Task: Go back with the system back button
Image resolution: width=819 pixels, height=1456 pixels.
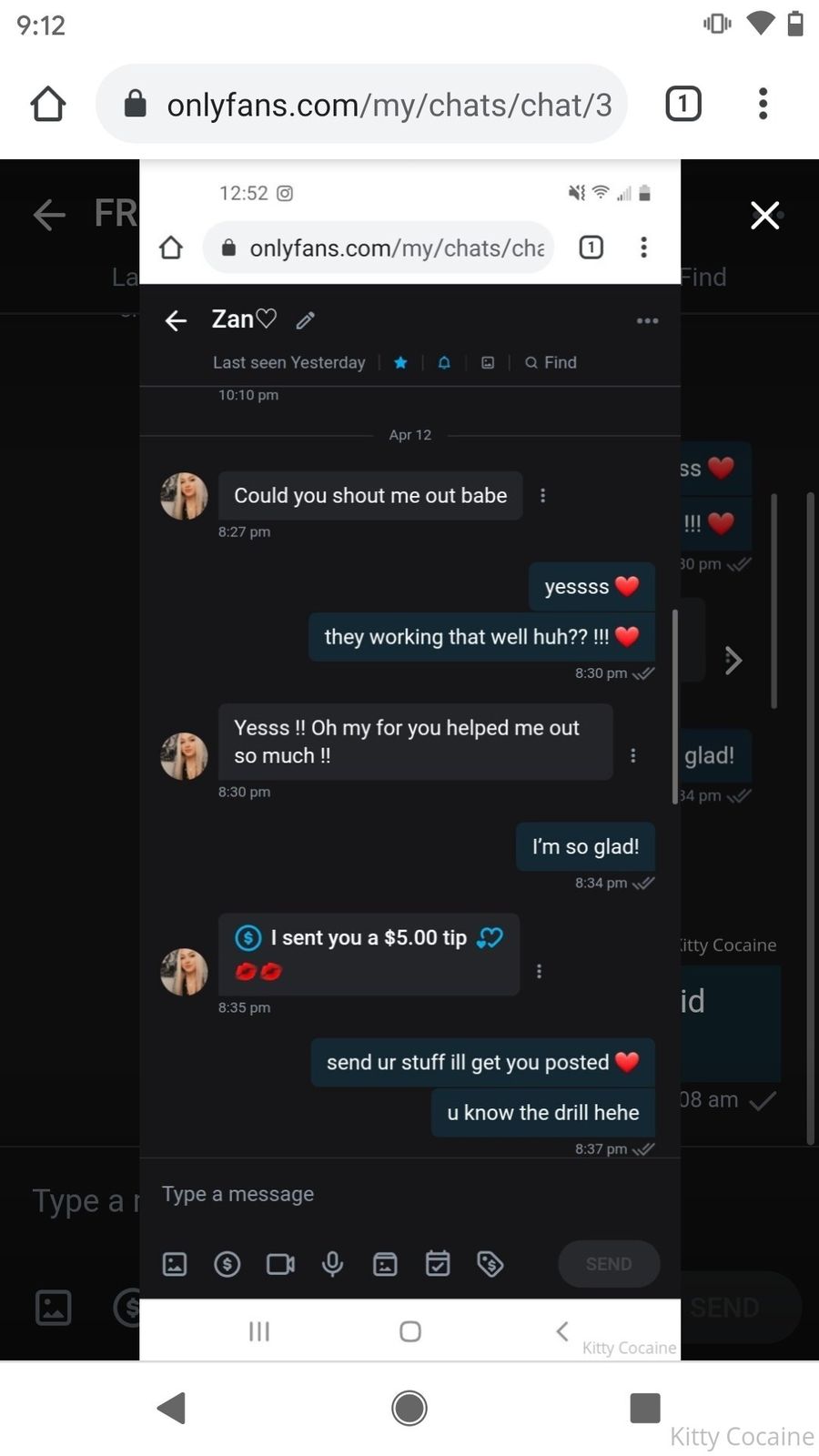Action: pyautogui.click(x=172, y=1408)
